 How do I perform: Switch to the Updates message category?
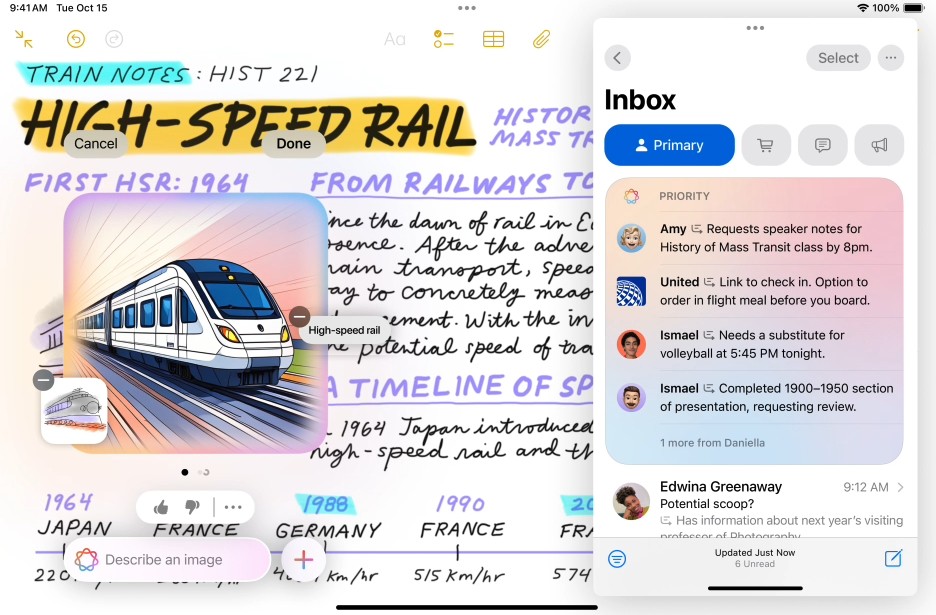[x=823, y=145]
